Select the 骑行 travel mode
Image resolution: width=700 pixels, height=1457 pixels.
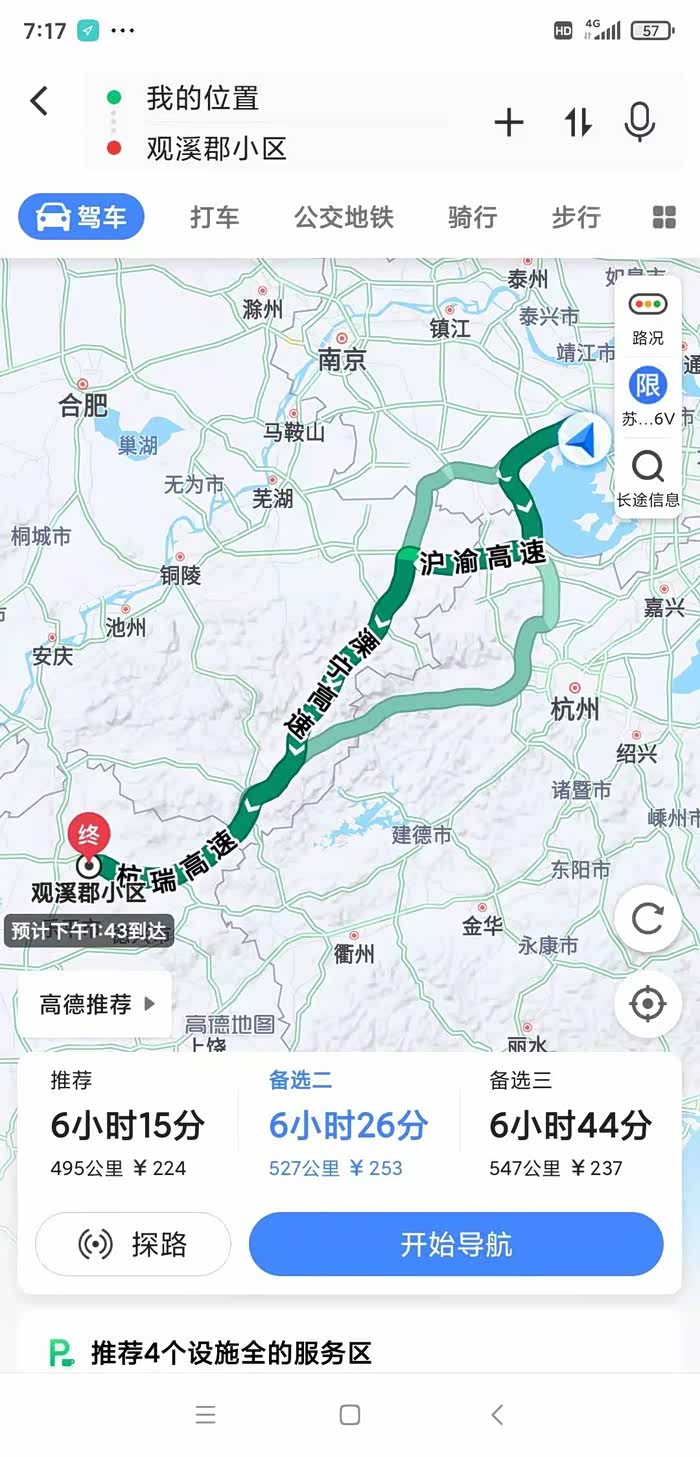pyautogui.click(x=473, y=217)
